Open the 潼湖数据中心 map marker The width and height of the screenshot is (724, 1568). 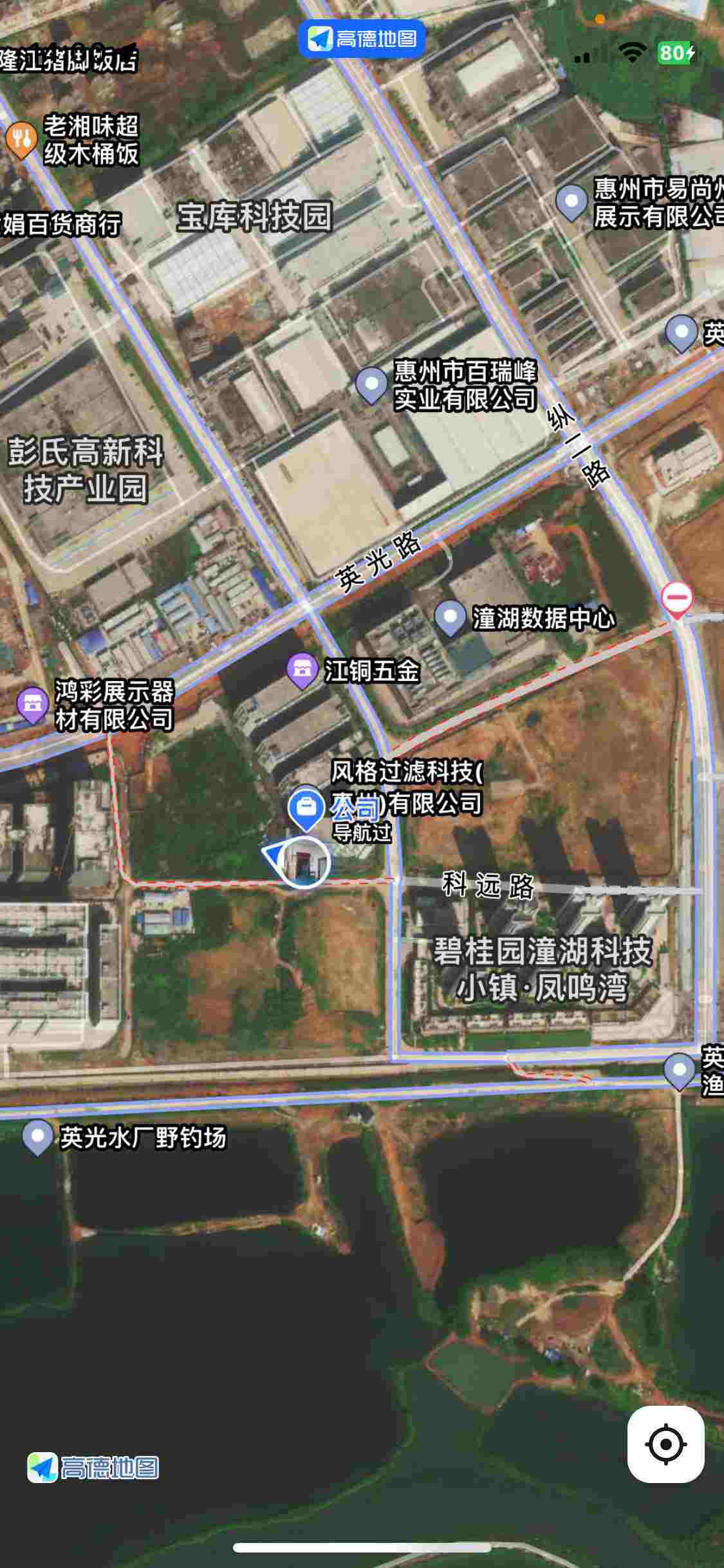tap(450, 617)
